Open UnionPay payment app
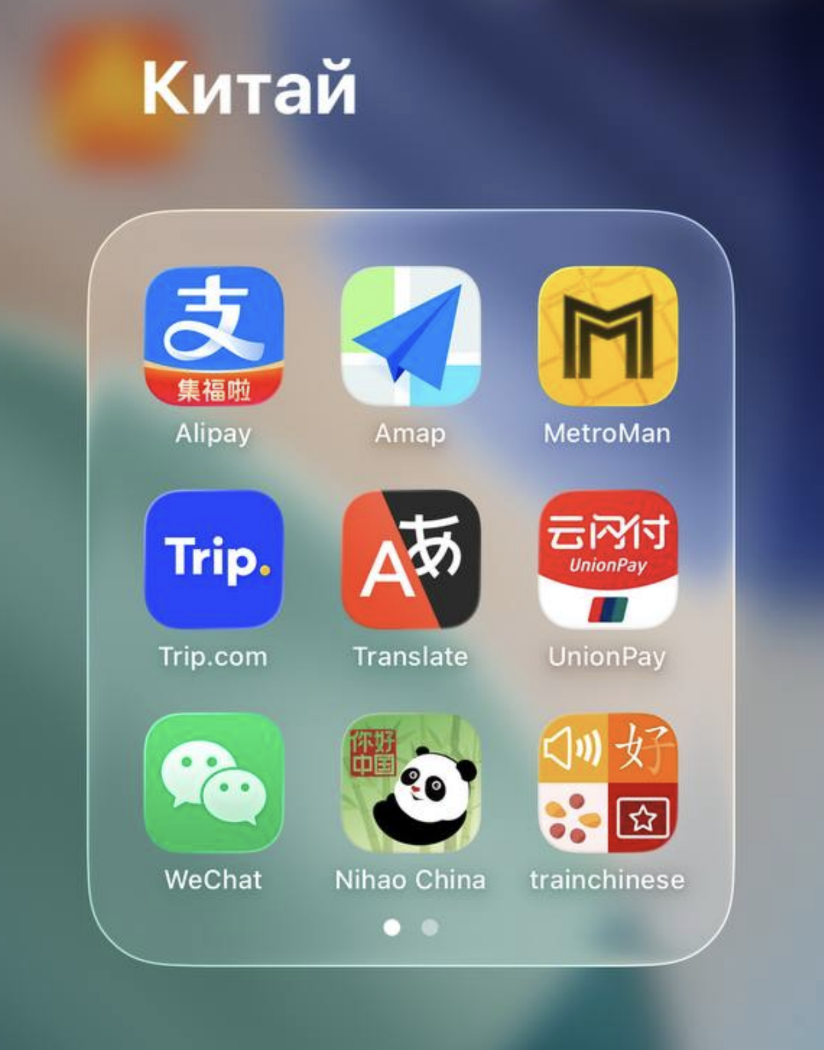 coord(607,558)
